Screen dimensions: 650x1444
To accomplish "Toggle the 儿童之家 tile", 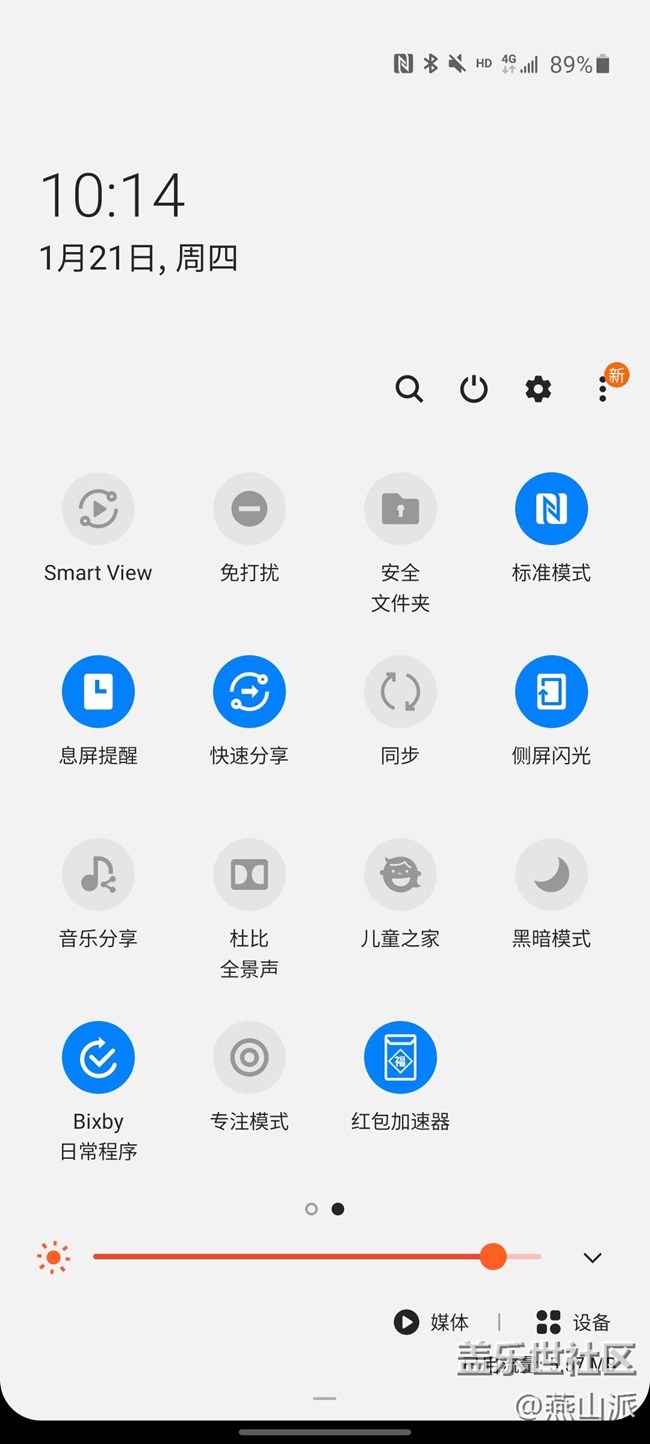I will coord(400,874).
